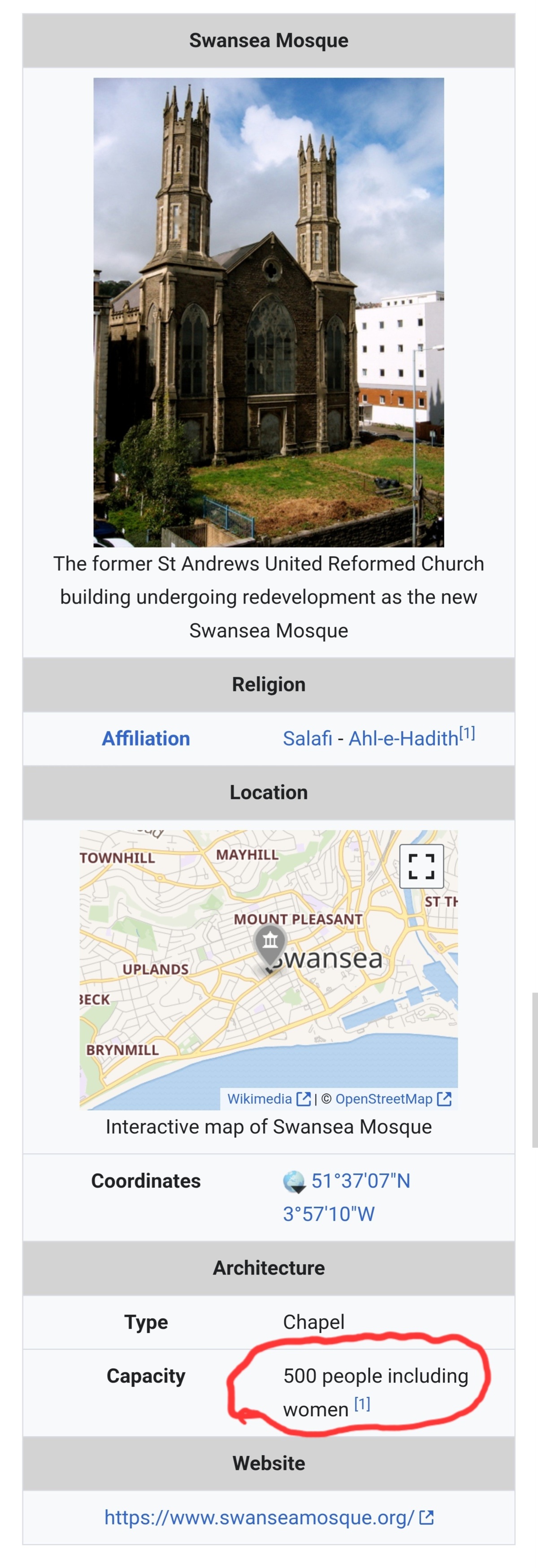The image size is (538, 1568).
Task: Visit the OpenStreetMap attribution link
Action: pos(384,1098)
